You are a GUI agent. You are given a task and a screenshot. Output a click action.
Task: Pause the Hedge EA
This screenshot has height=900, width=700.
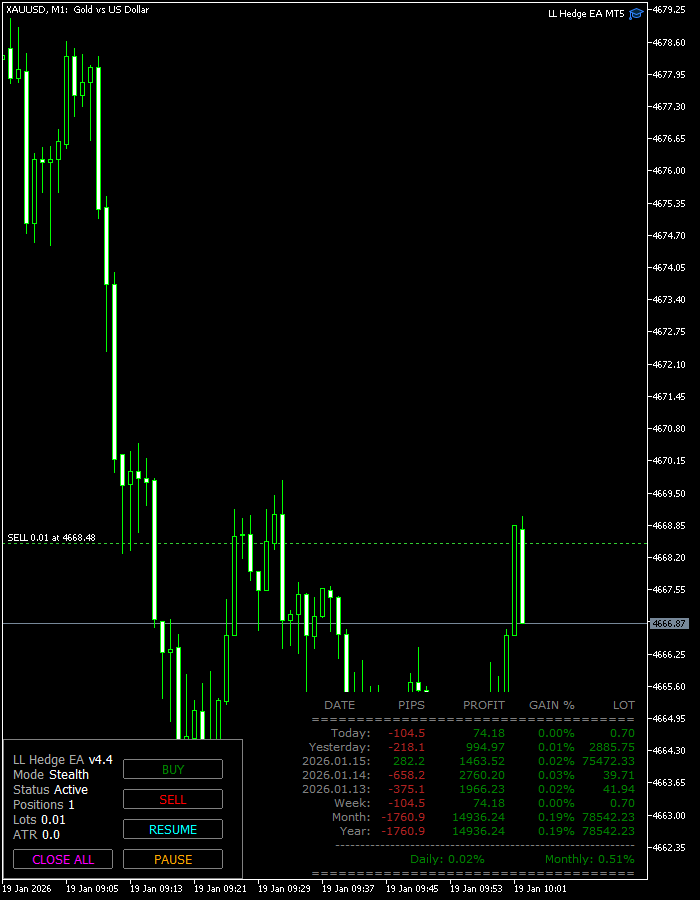[x=173, y=859]
